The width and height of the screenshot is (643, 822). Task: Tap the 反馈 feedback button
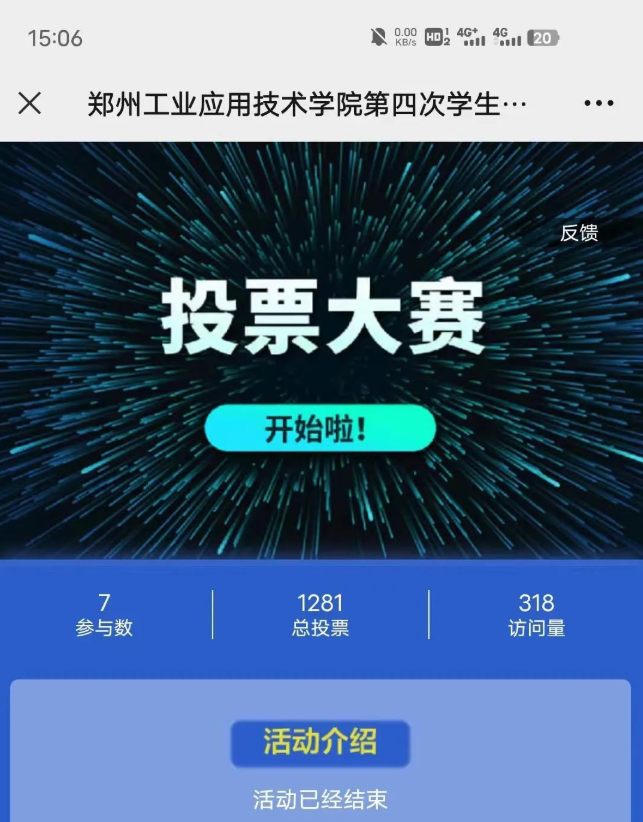pos(580,233)
